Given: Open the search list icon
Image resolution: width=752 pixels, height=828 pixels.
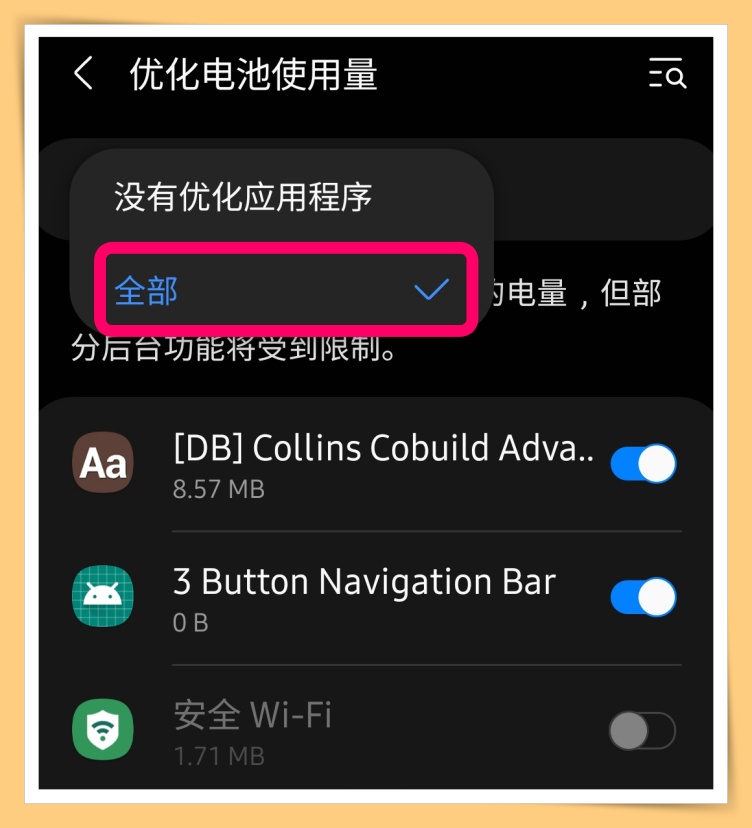Looking at the screenshot, I should (x=667, y=74).
